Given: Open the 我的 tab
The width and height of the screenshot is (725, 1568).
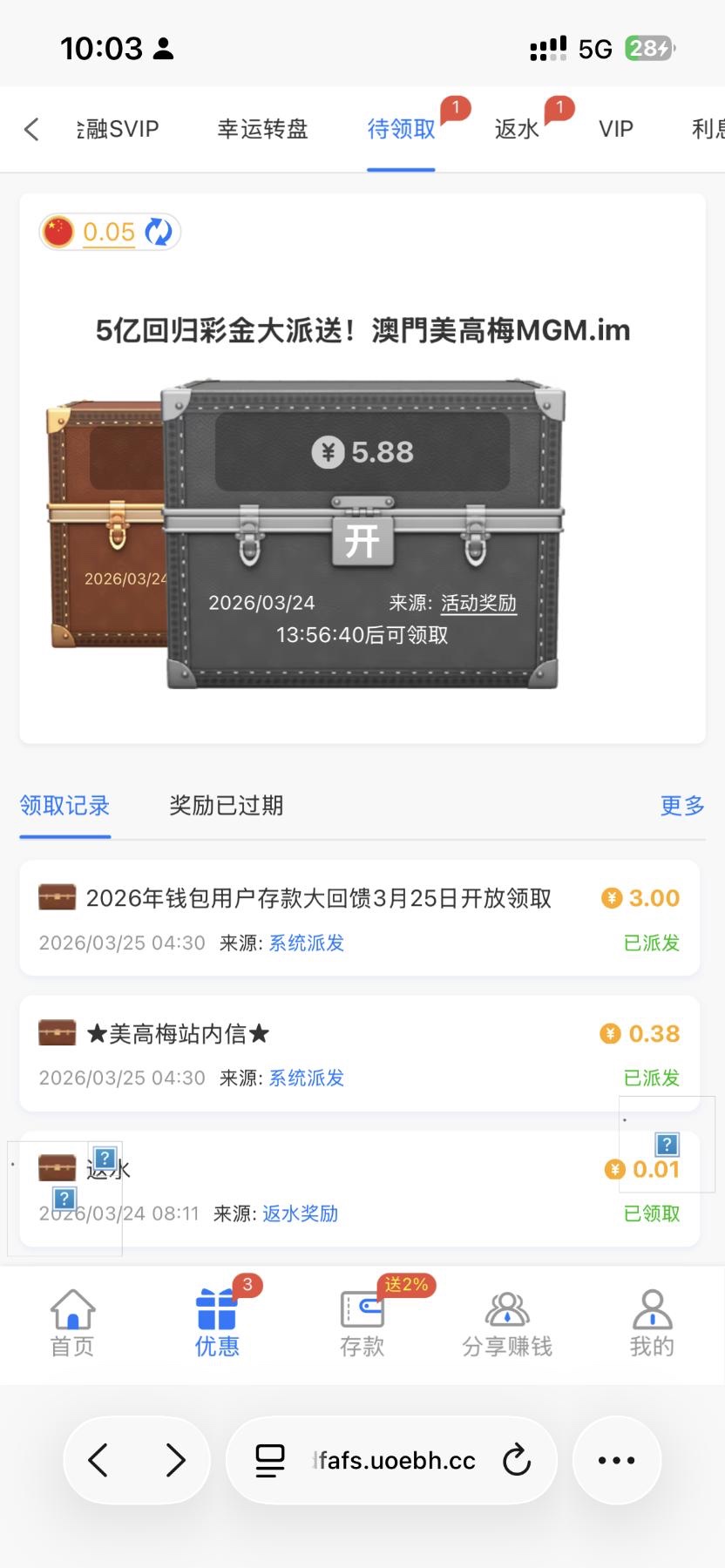Looking at the screenshot, I should [652, 1322].
